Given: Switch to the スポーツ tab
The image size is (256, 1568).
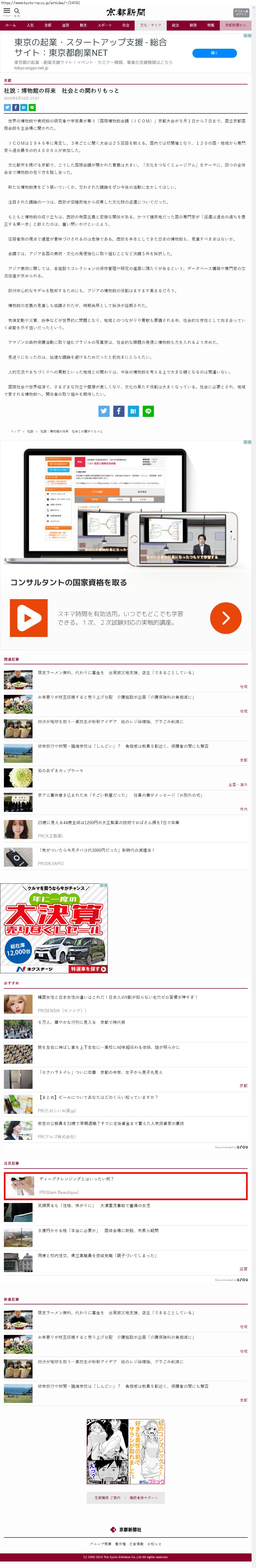Looking at the screenshot, I should coord(105,26).
